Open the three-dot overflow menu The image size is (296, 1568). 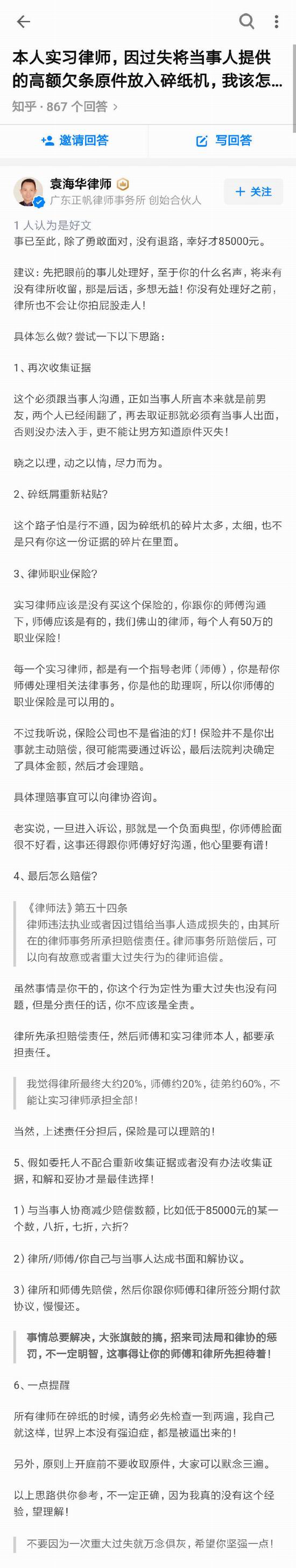point(277,22)
